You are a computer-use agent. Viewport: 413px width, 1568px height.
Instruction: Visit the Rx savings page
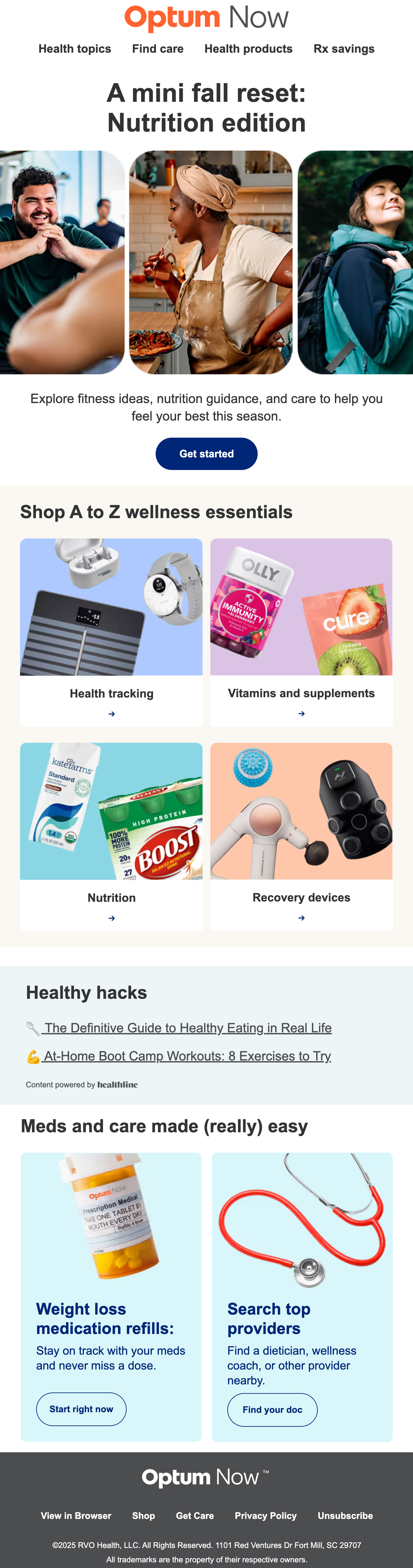pos(344,49)
